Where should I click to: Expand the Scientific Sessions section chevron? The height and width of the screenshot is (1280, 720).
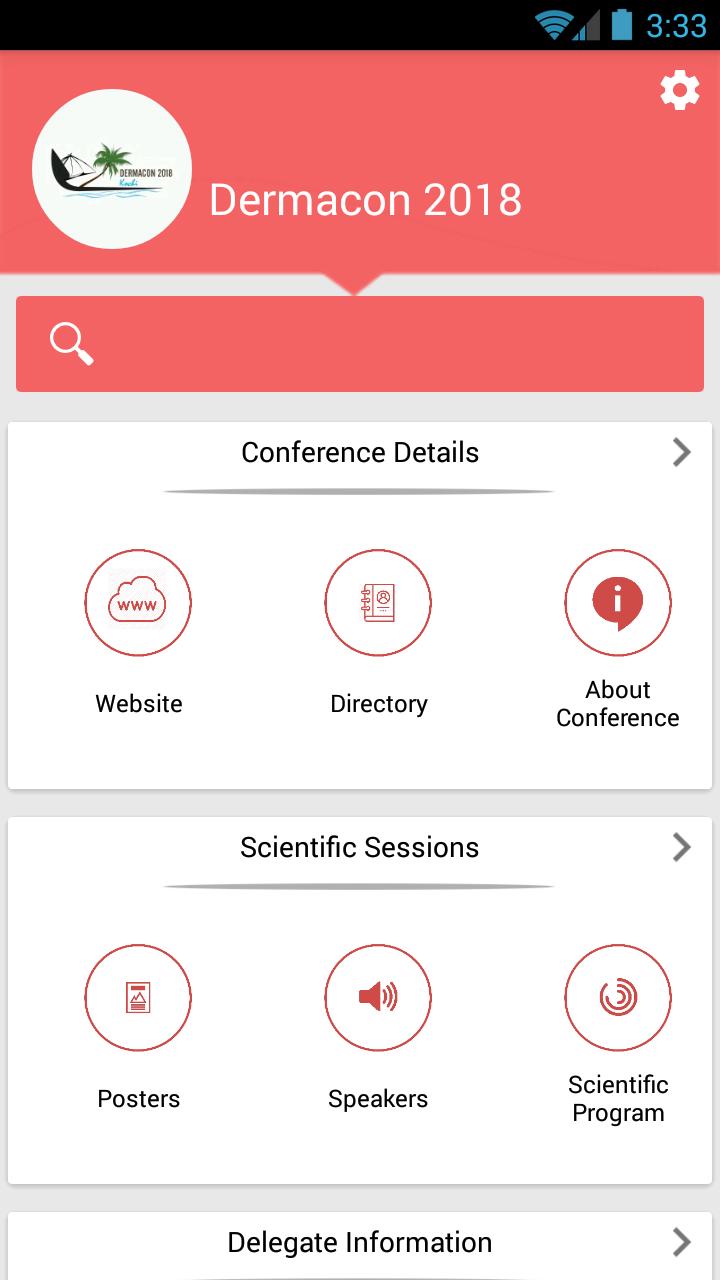tap(681, 847)
